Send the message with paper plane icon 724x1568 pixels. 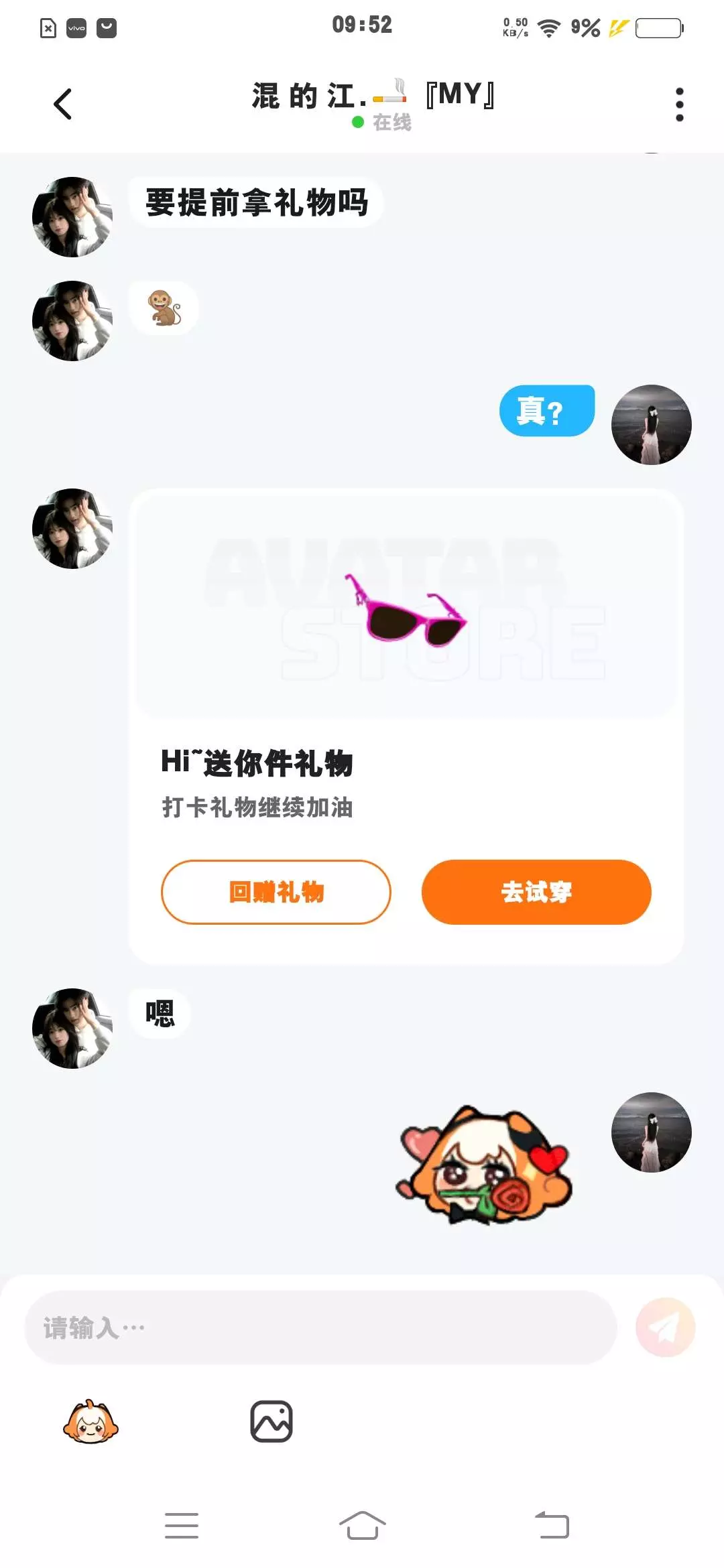tap(665, 1327)
